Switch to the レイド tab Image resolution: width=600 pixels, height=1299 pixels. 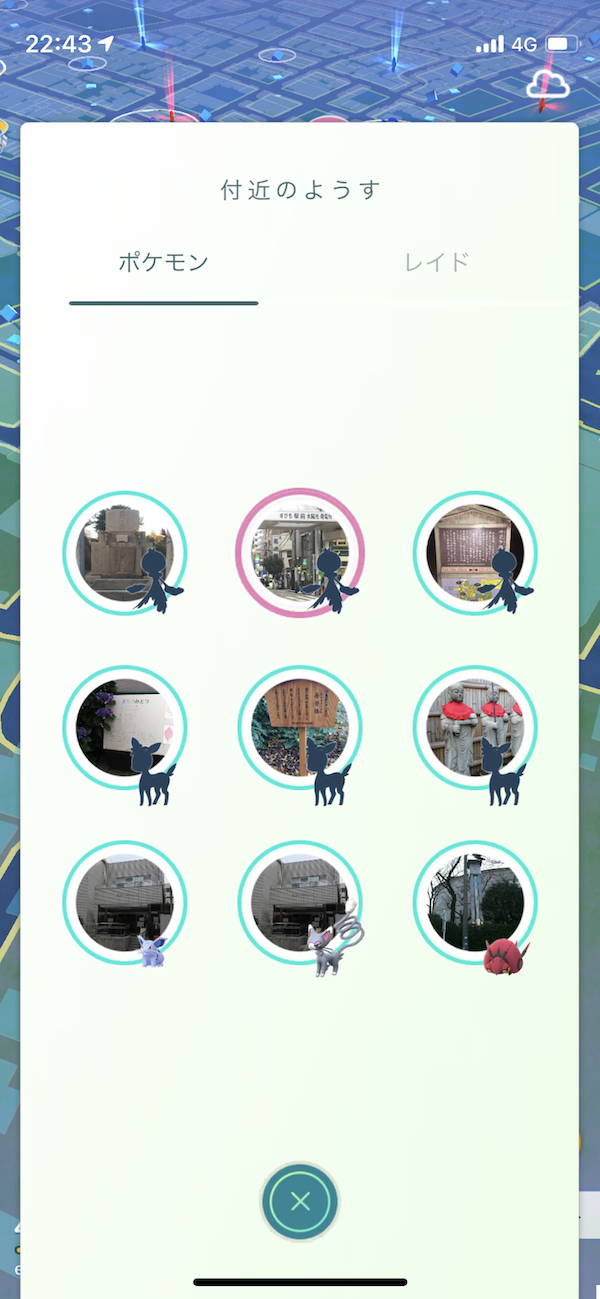[x=437, y=263]
